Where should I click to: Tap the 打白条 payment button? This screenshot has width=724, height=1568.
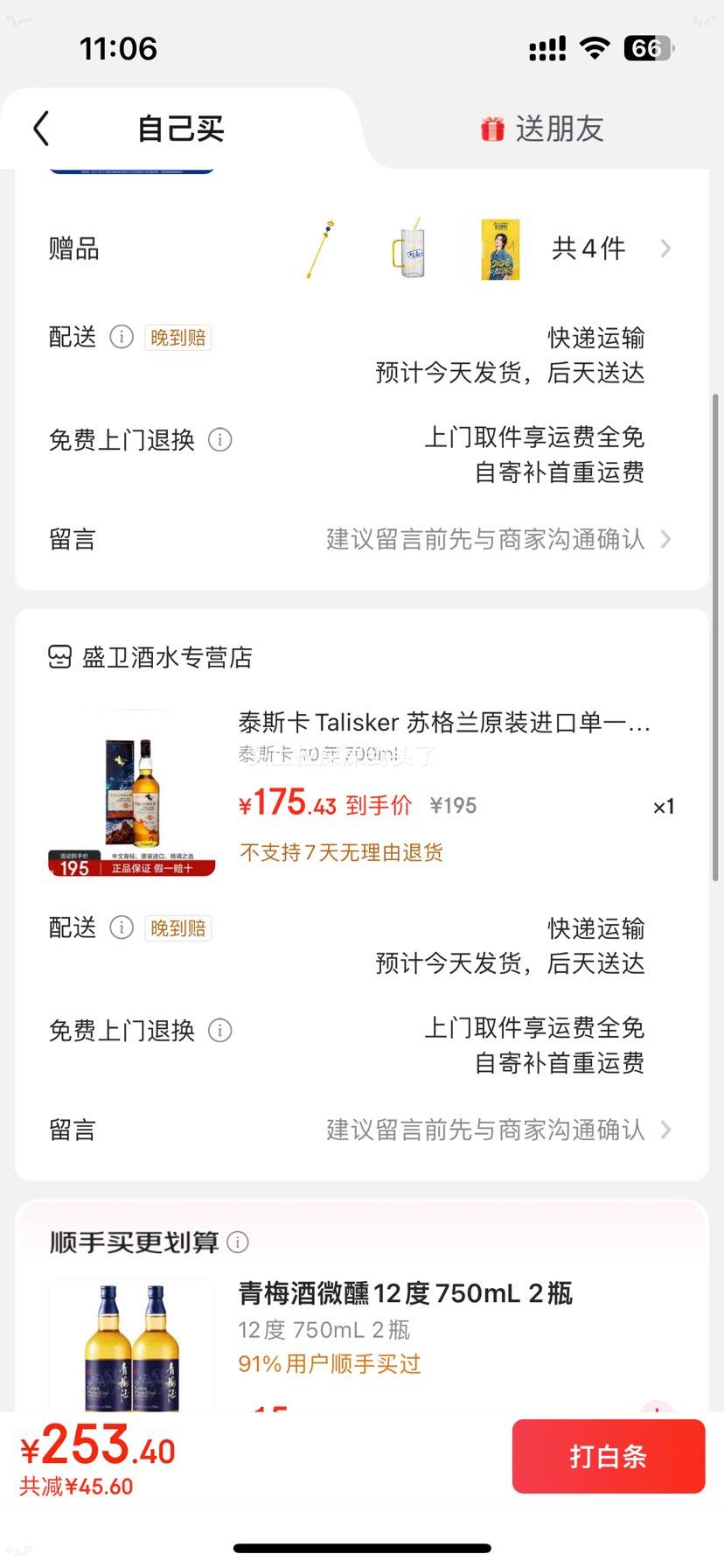click(609, 1456)
